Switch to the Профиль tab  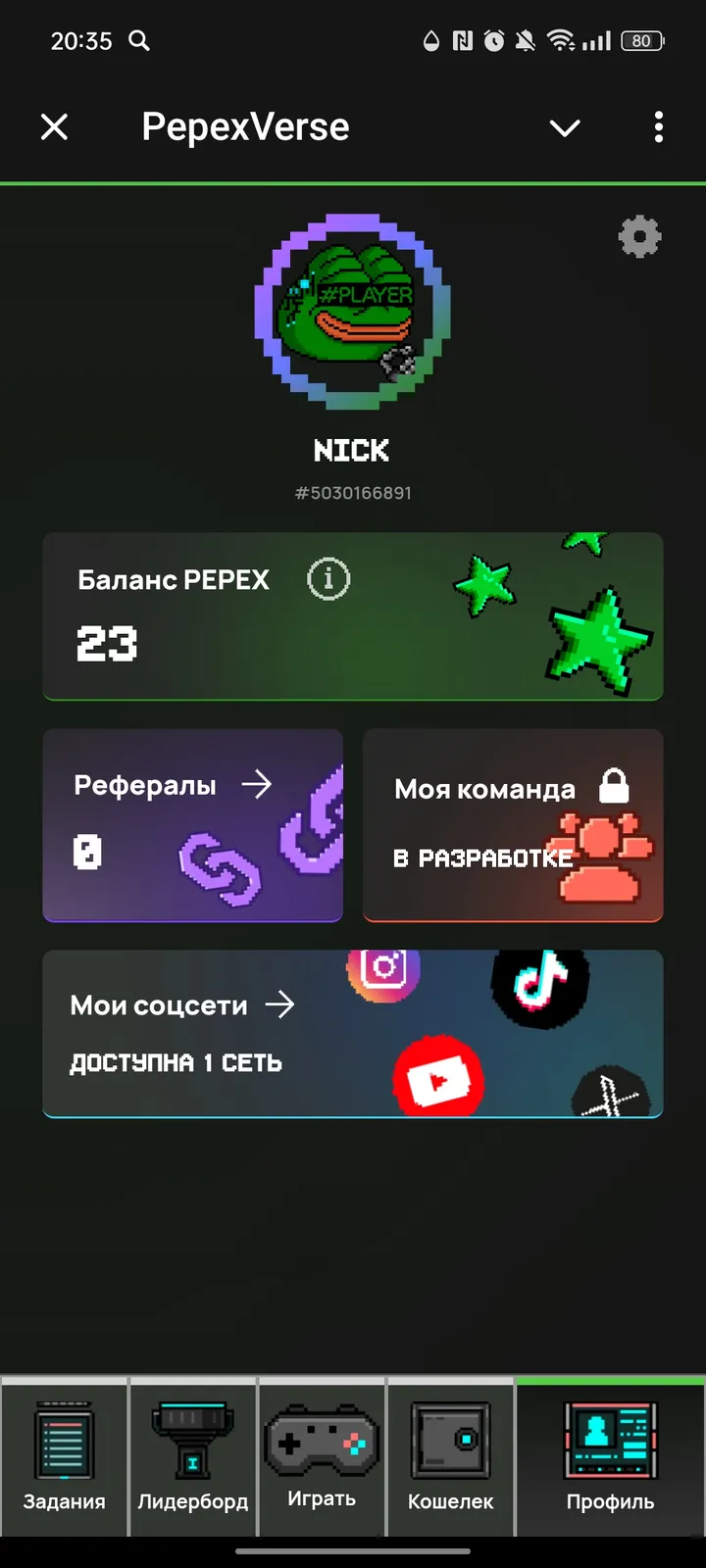click(x=608, y=1460)
